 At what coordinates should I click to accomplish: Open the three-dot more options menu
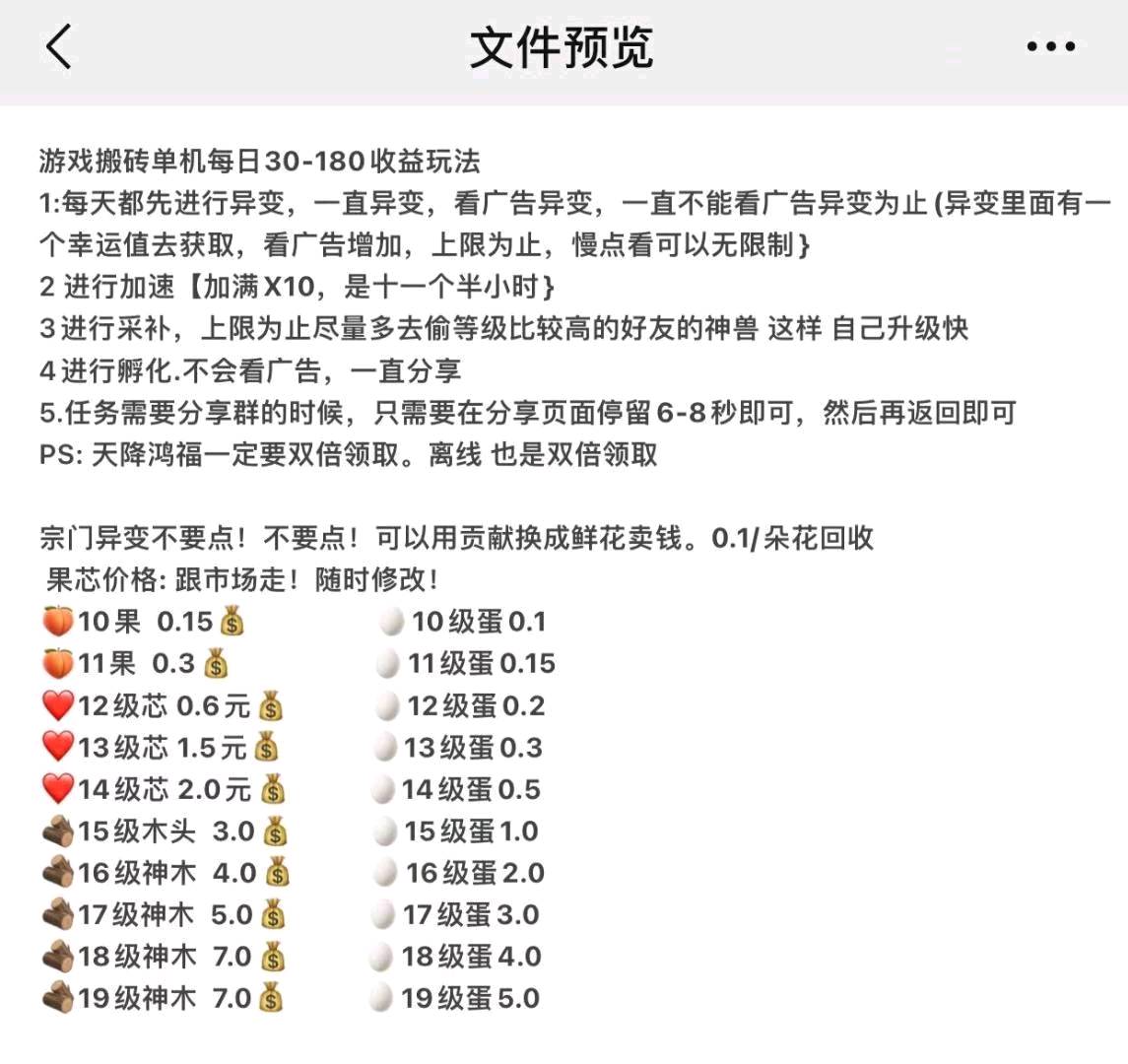(x=1050, y=46)
